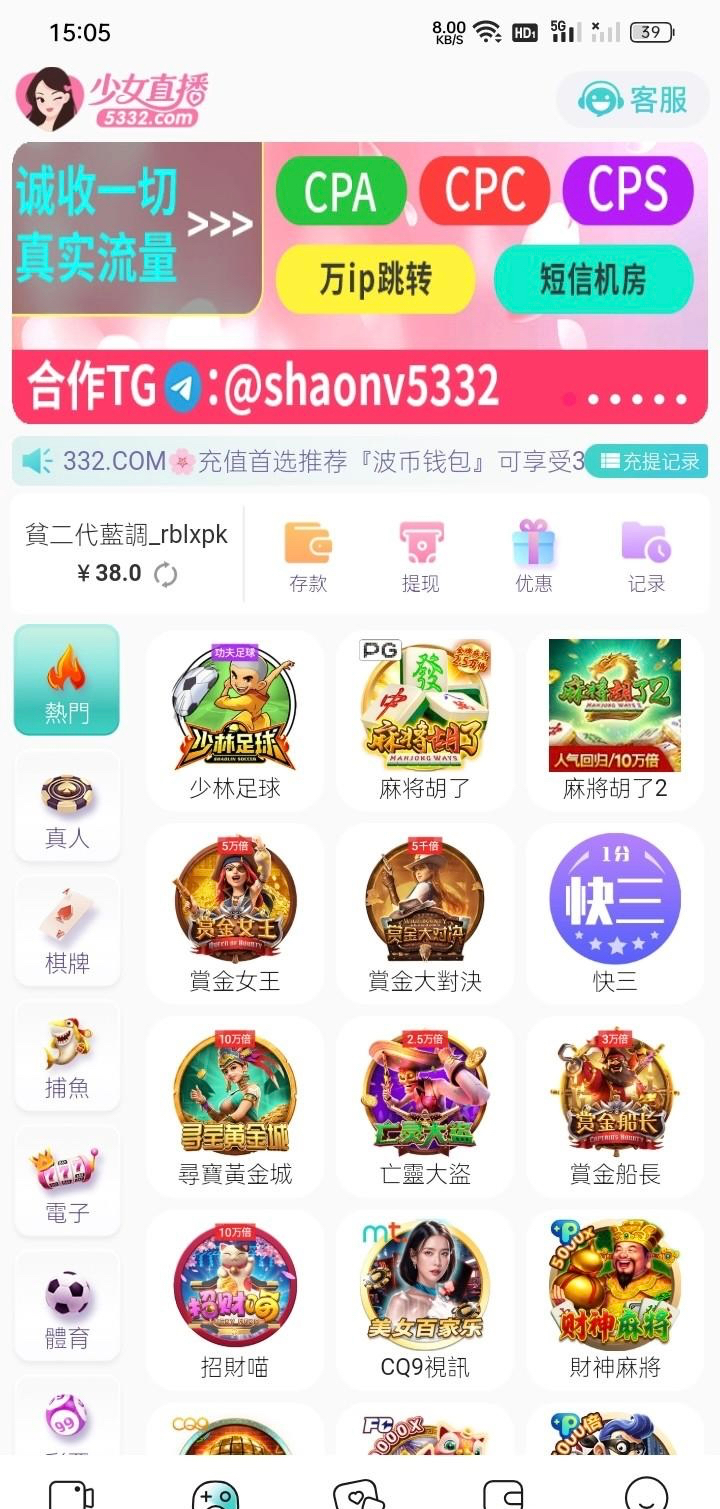
Task: Switch to the 棋牌 category
Action: point(67,930)
